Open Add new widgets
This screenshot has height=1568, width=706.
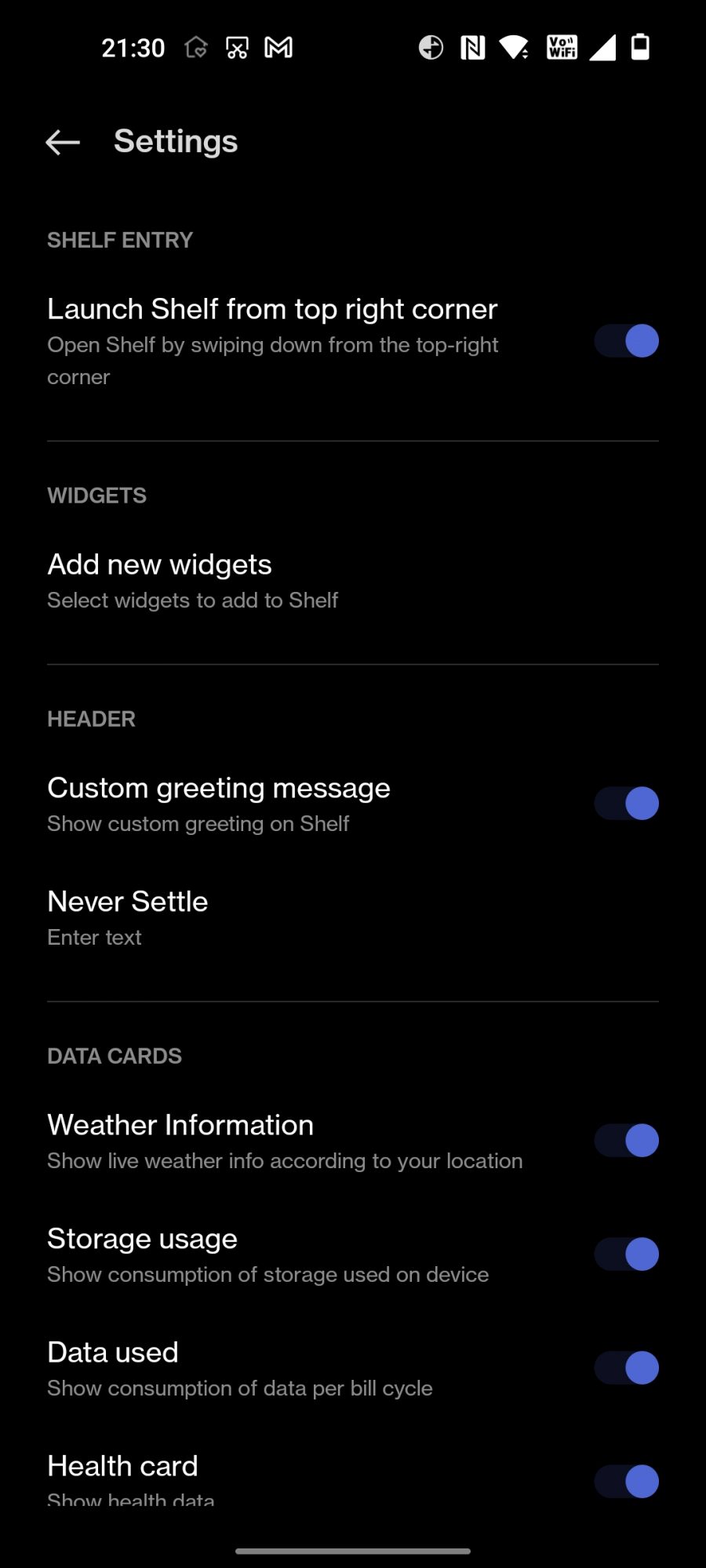(192, 580)
